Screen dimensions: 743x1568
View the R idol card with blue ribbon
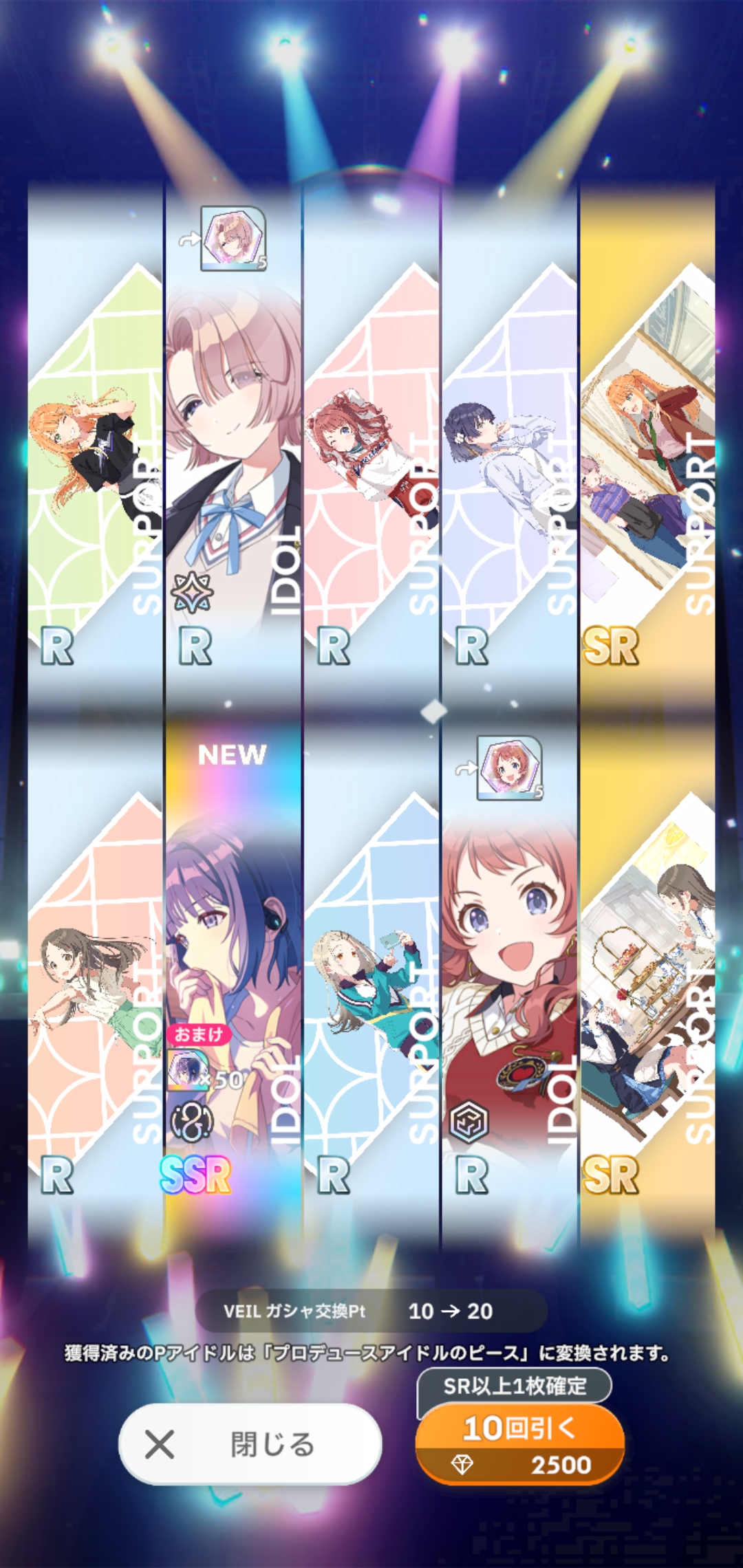pos(233,447)
